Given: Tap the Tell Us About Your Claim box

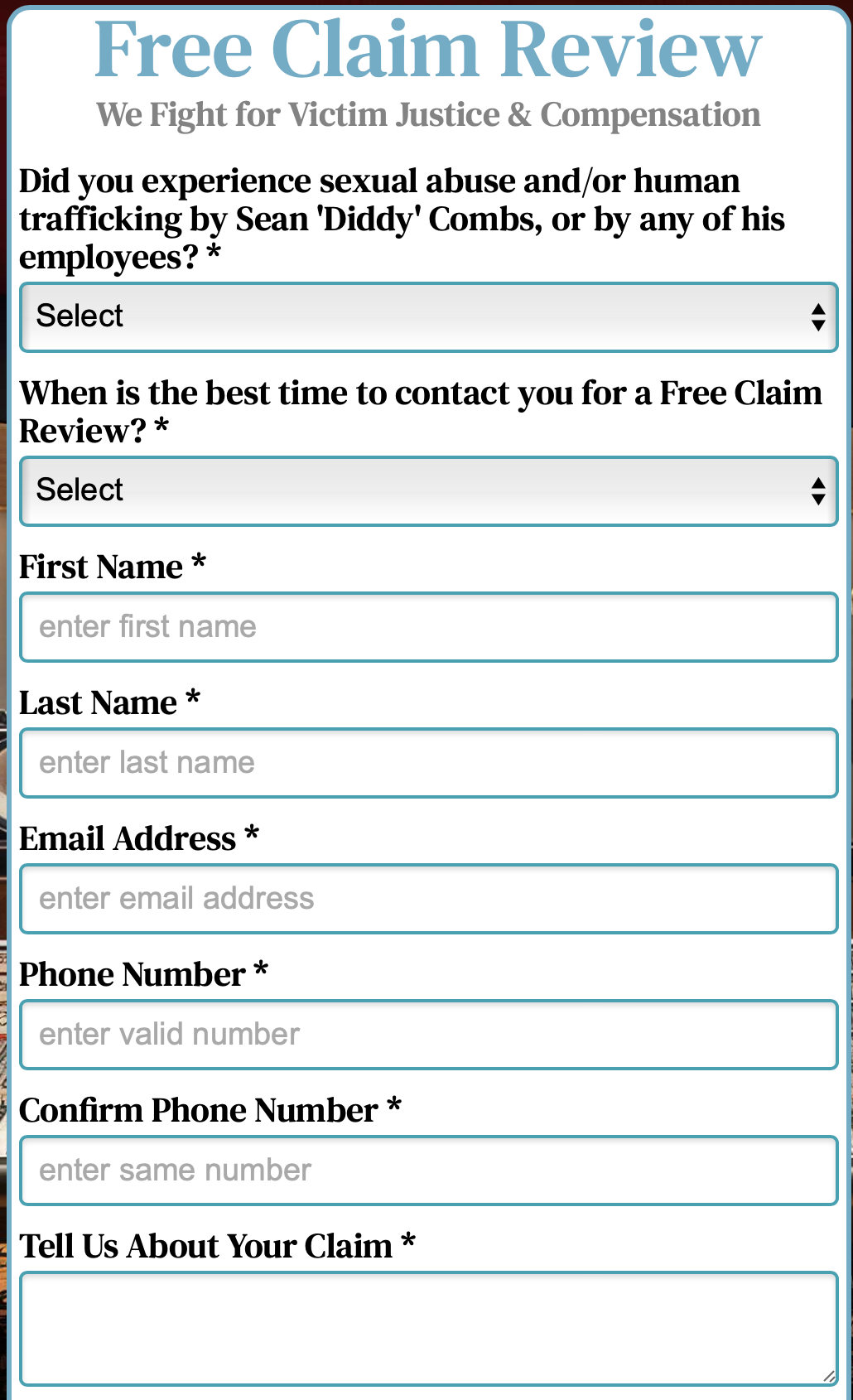Looking at the screenshot, I should pos(429,1329).
